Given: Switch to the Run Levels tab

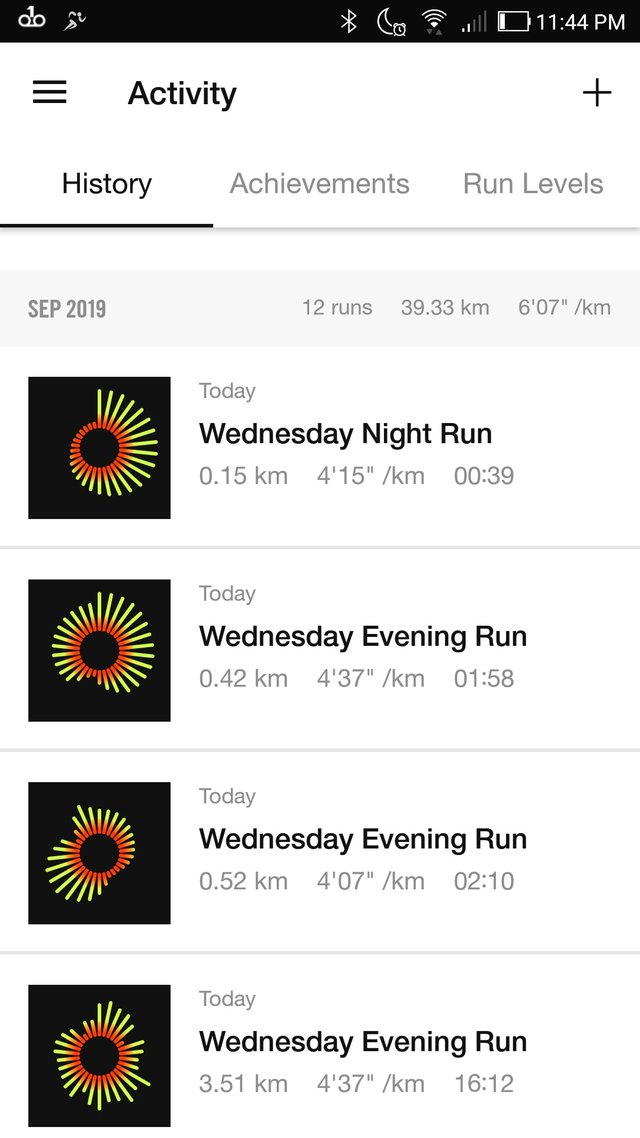Looking at the screenshot, I should coord(533,184).
